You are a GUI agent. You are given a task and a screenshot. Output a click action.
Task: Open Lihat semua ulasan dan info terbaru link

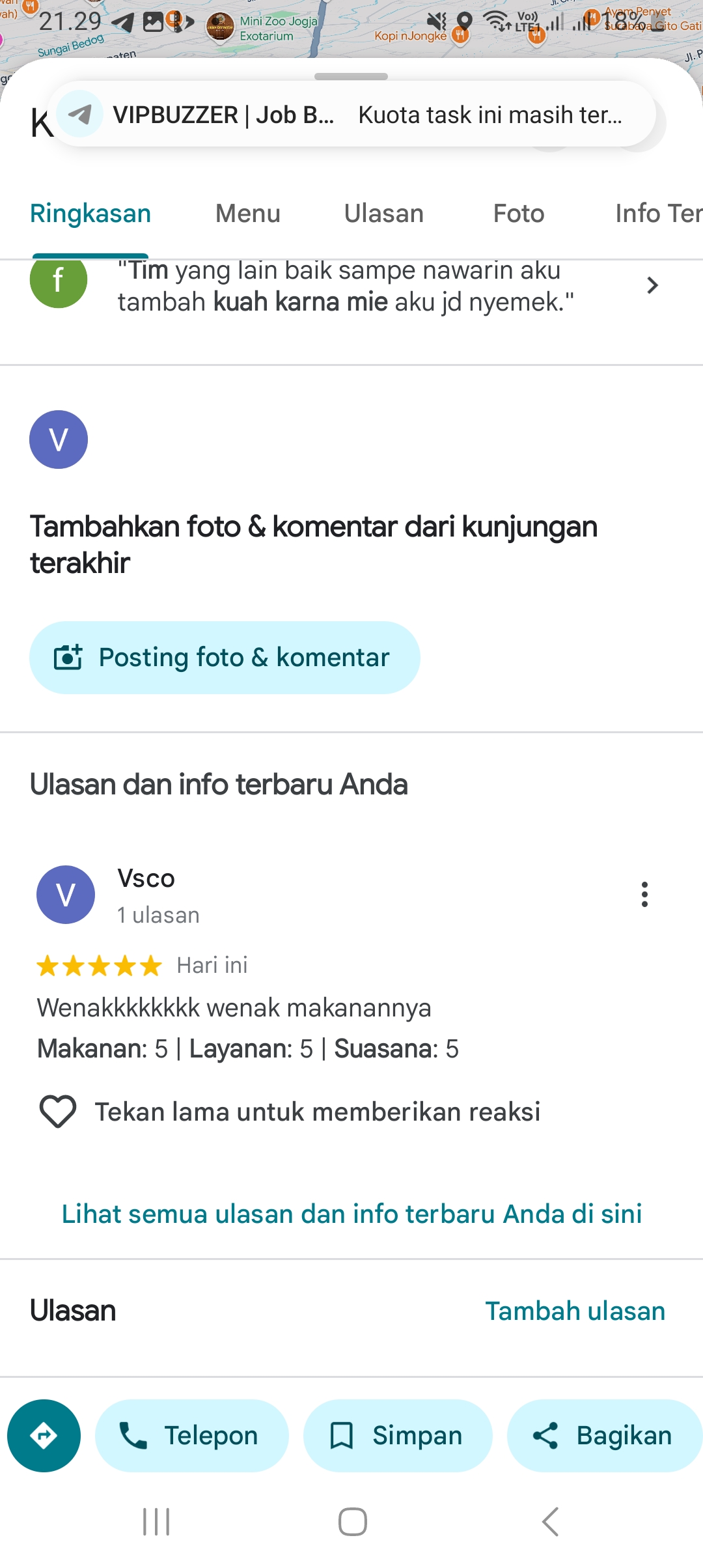351,1214
